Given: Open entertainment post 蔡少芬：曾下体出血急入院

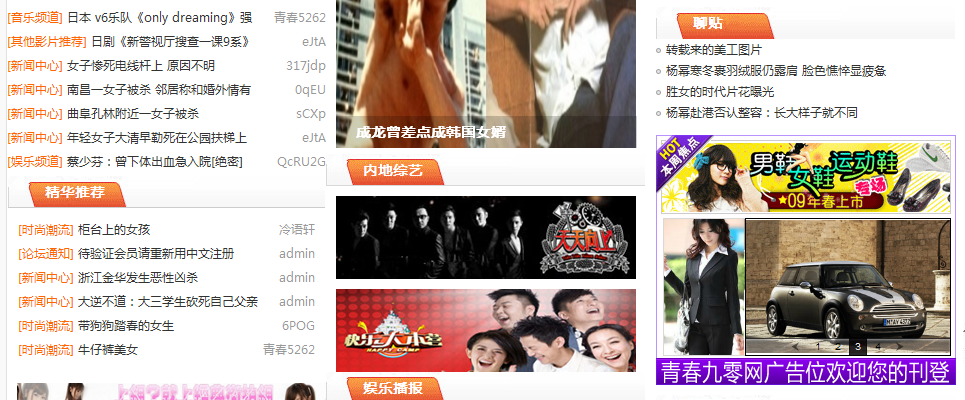Looking at the screenshot, I should coord(154,162).
